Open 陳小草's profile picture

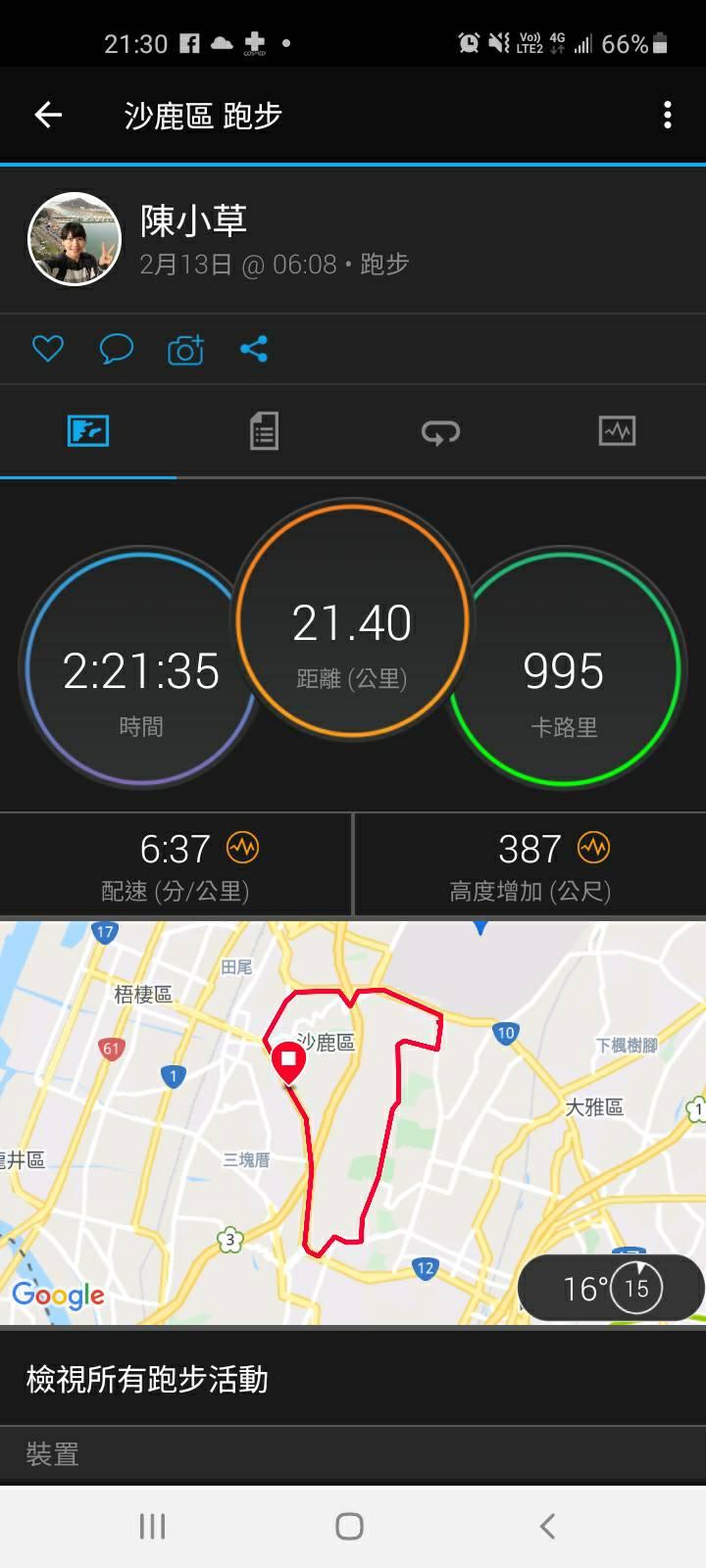[75, 240]
